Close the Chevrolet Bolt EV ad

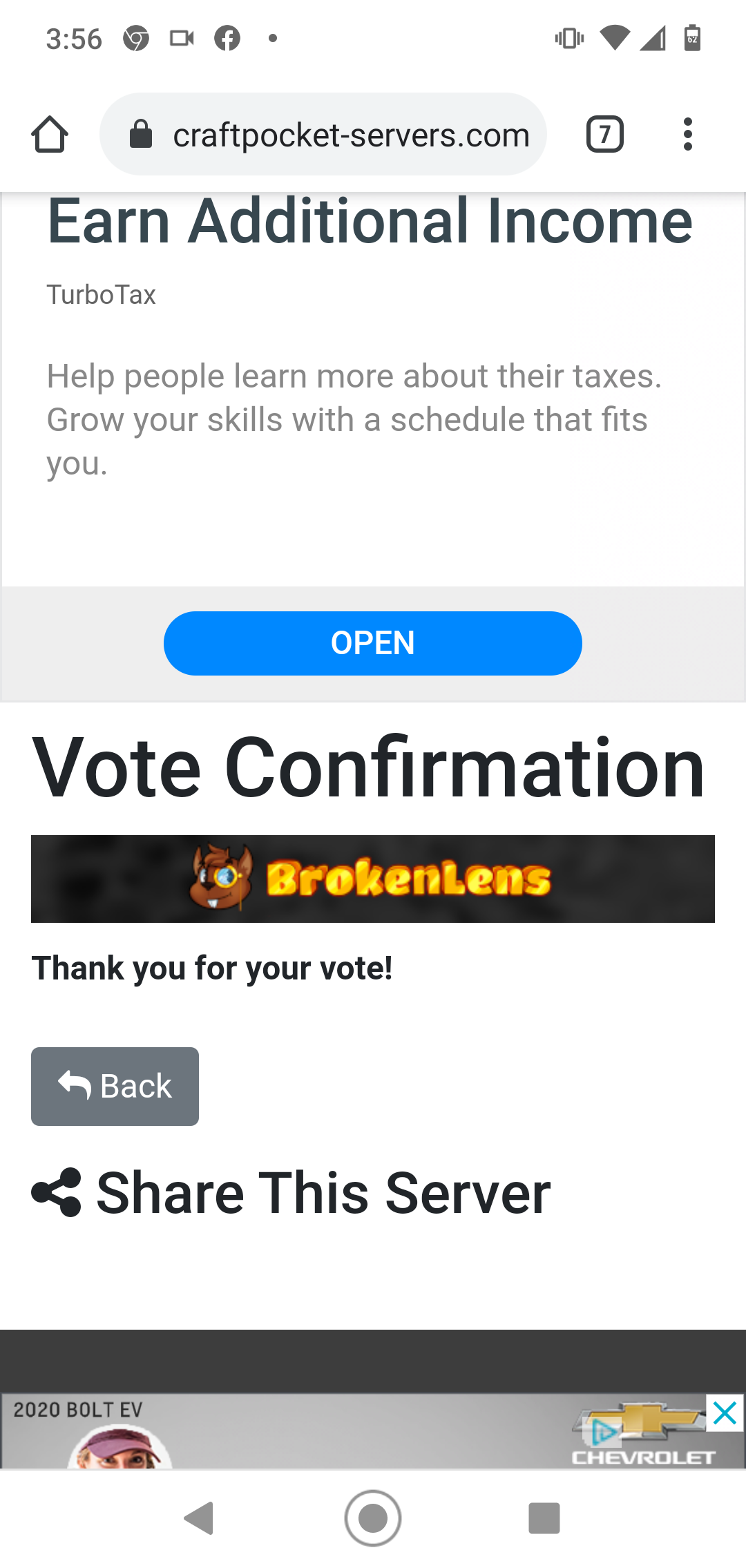(725, 1413)
